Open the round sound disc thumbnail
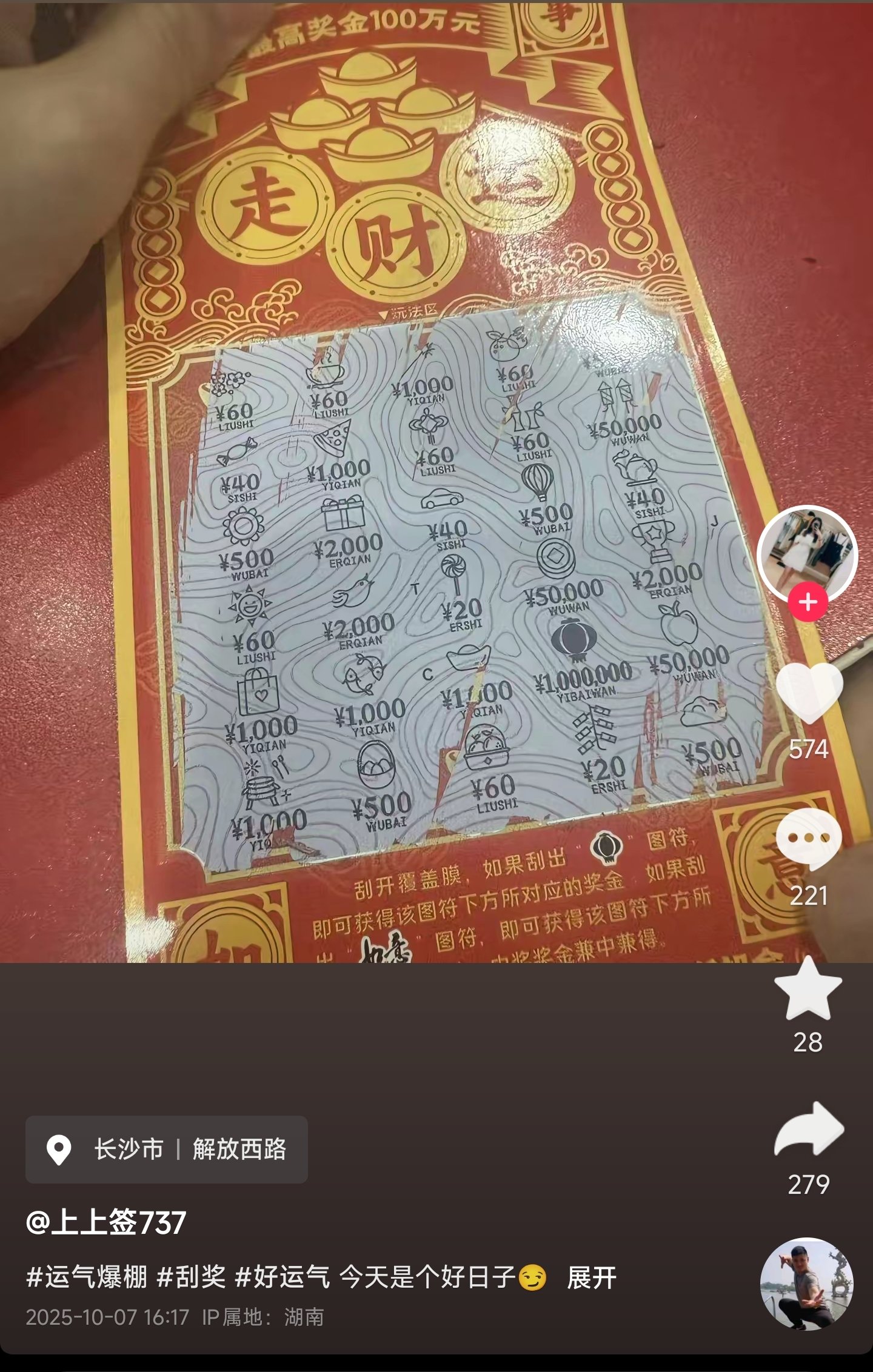 pos(807,1284)
